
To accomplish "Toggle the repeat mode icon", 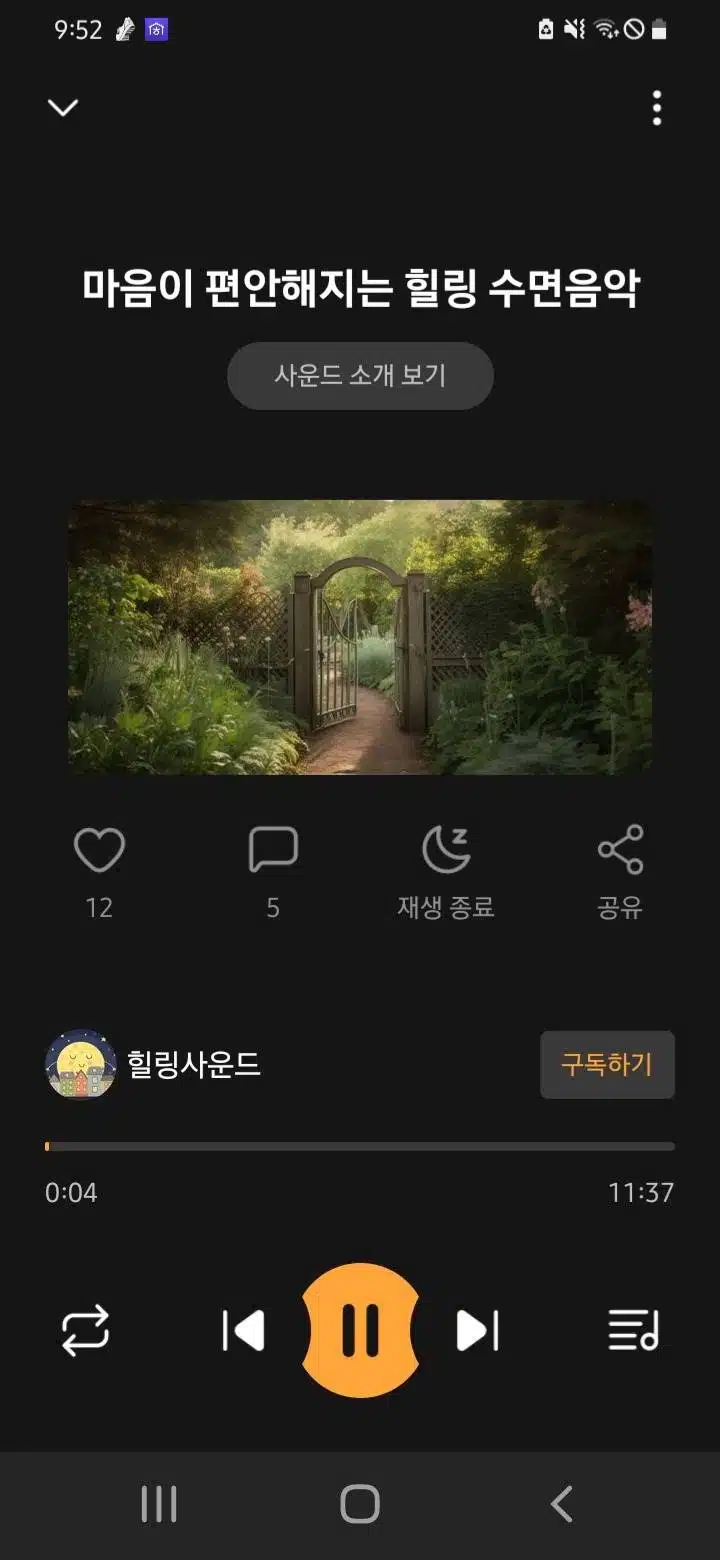I will point(85,1331).
